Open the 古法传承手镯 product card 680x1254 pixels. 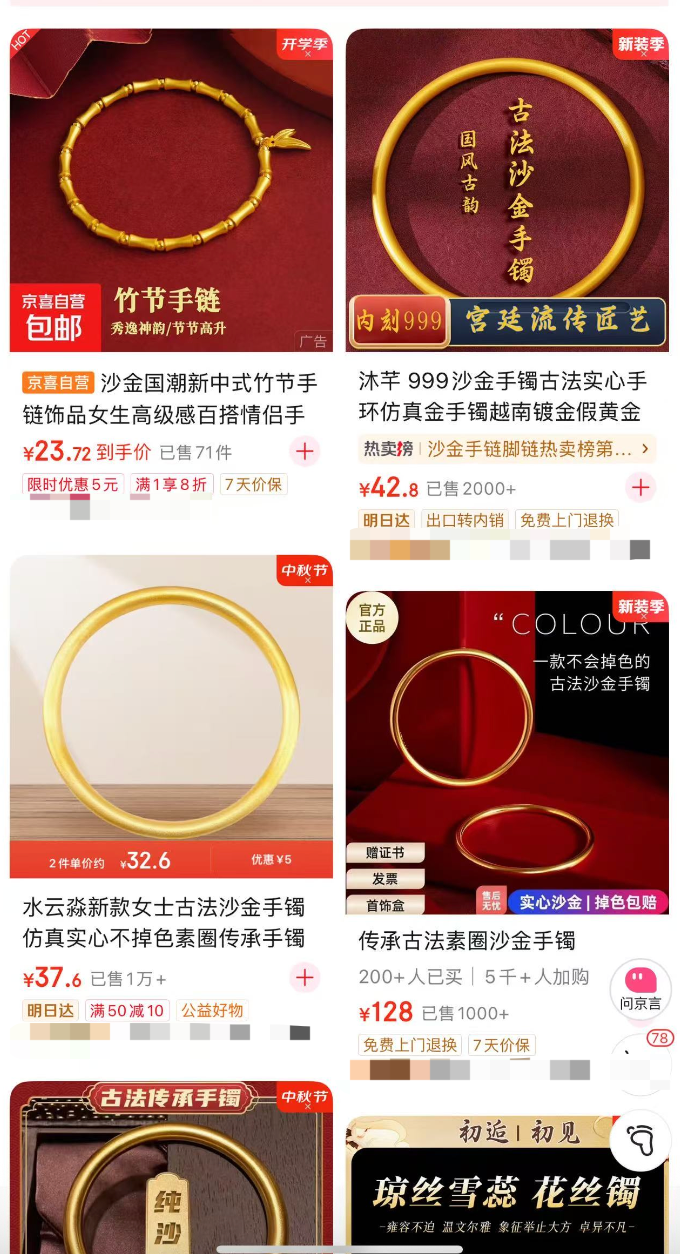171,1170
